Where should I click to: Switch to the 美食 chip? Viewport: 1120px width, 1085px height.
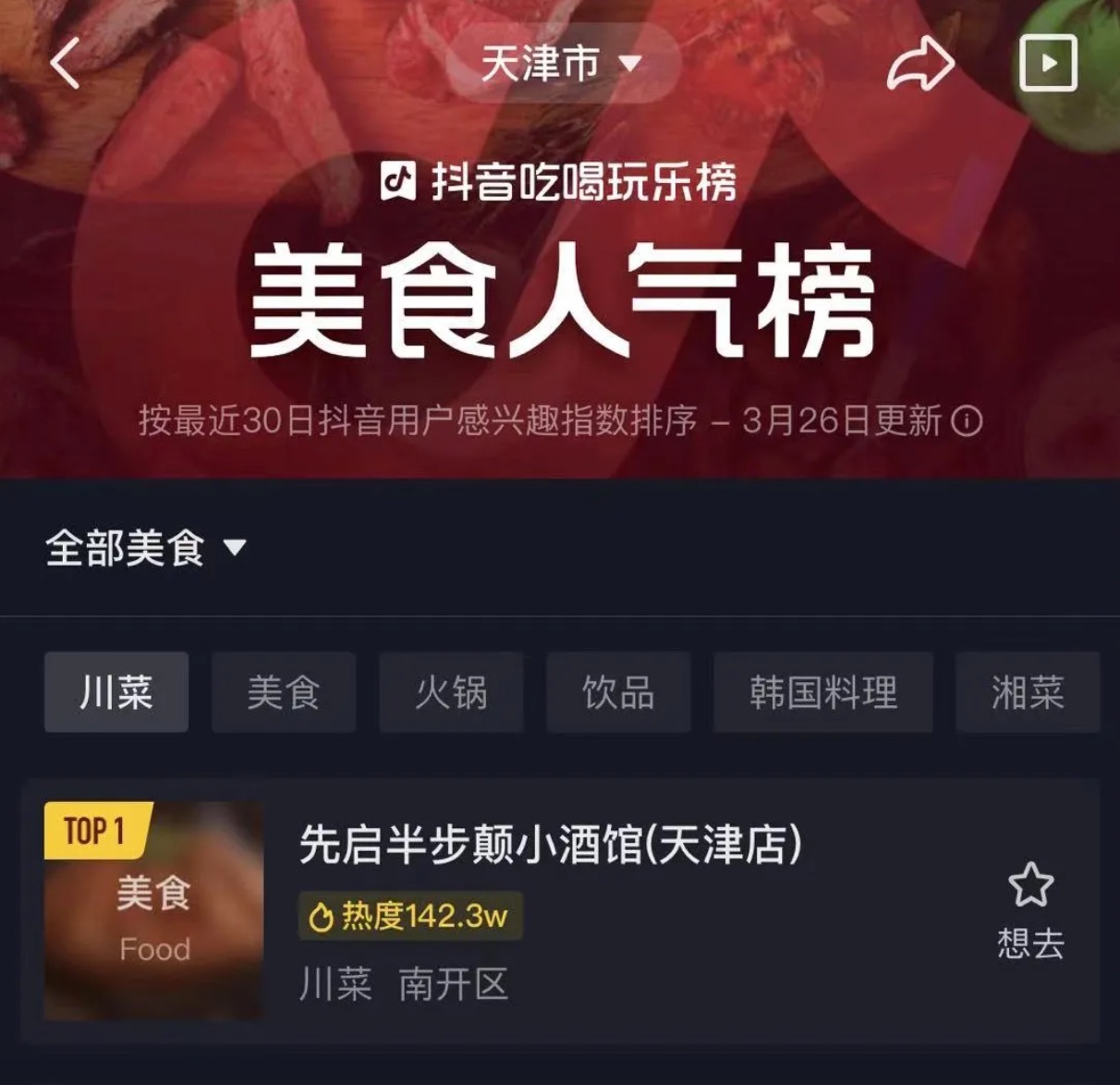(284, 692)
